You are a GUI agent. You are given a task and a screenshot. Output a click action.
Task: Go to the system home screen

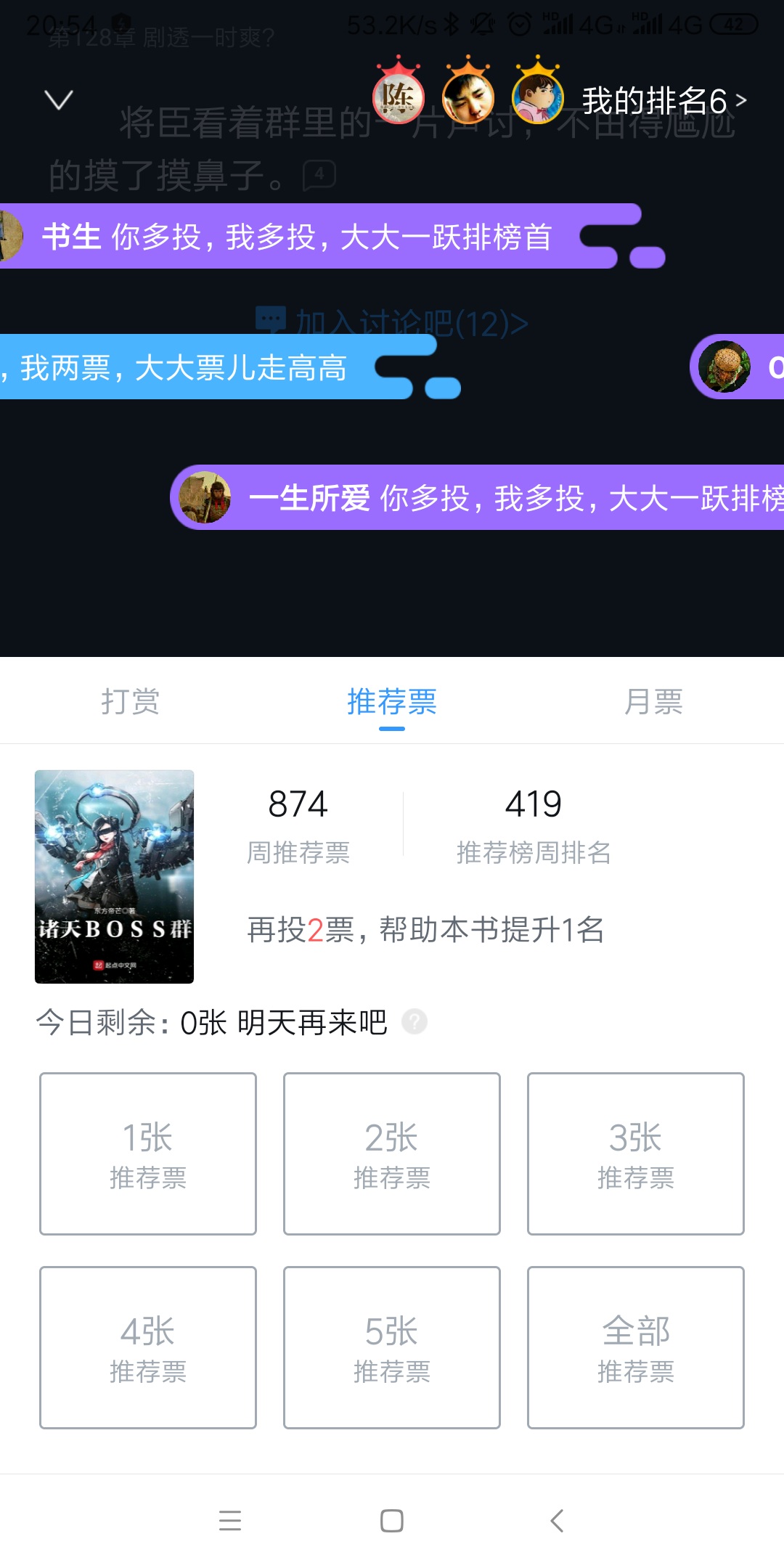(x=392, y=1520)
